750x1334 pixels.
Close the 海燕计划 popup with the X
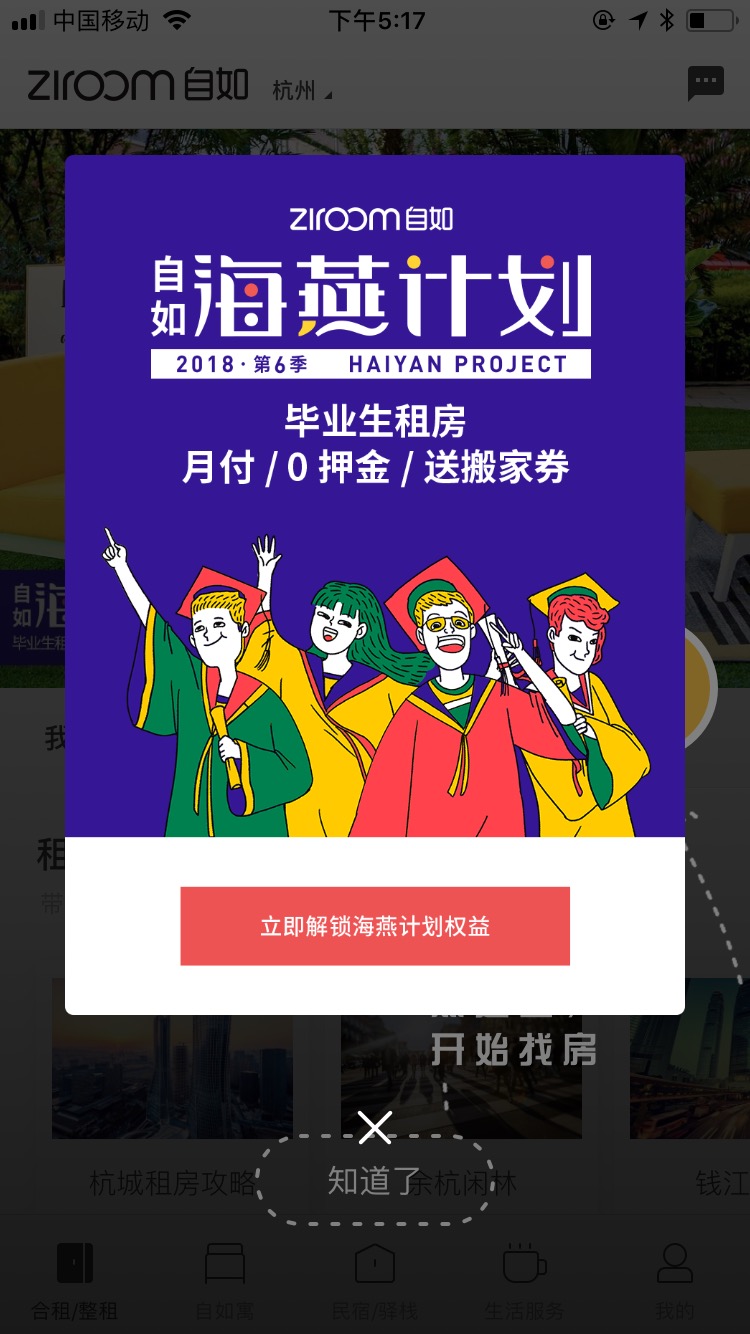375,1128
